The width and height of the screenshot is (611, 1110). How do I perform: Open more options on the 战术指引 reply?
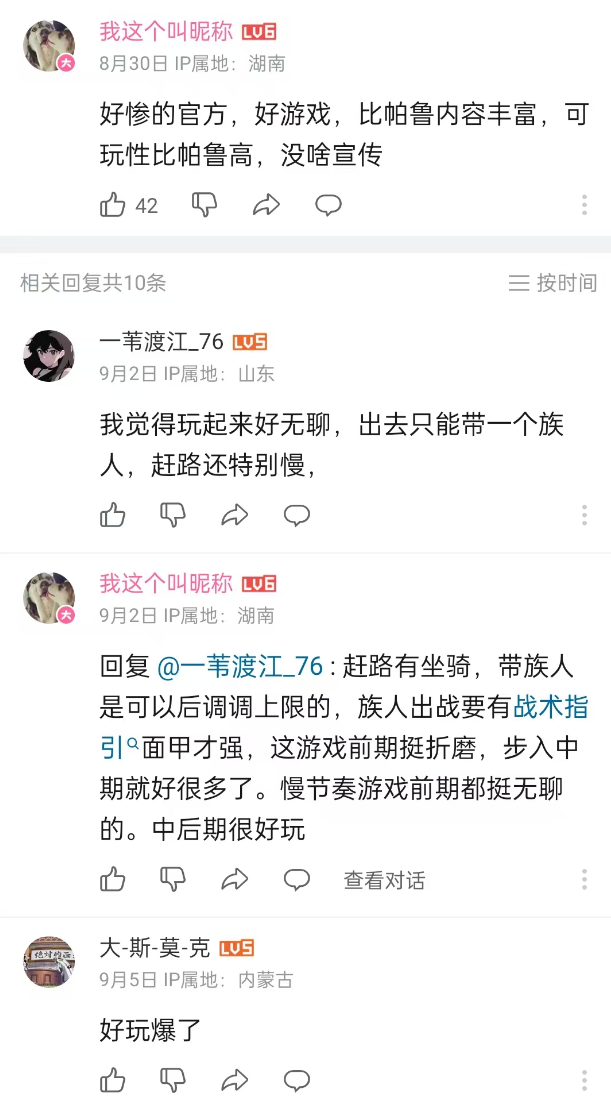click(x=585, y=880)
